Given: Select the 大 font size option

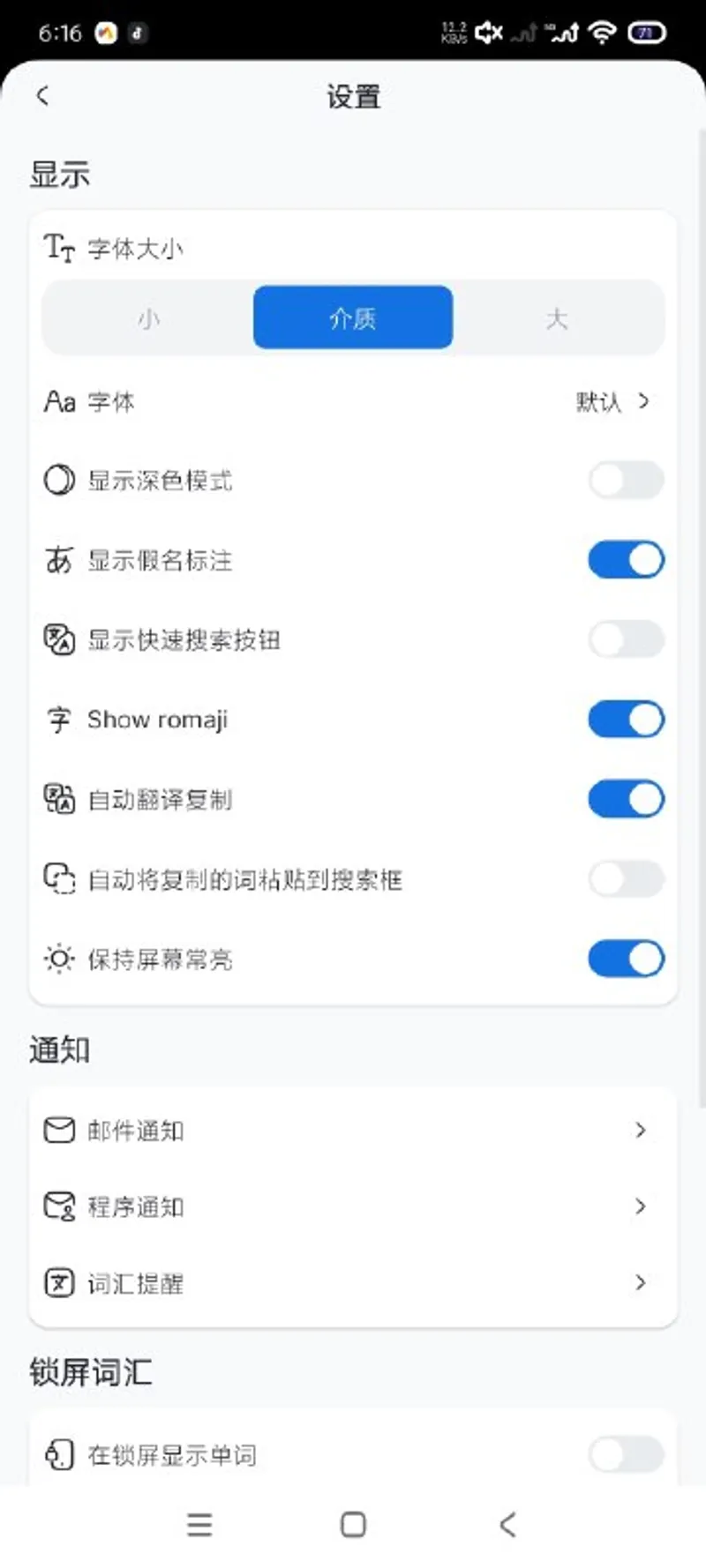Looking at the screenshot, I should 556,317.
